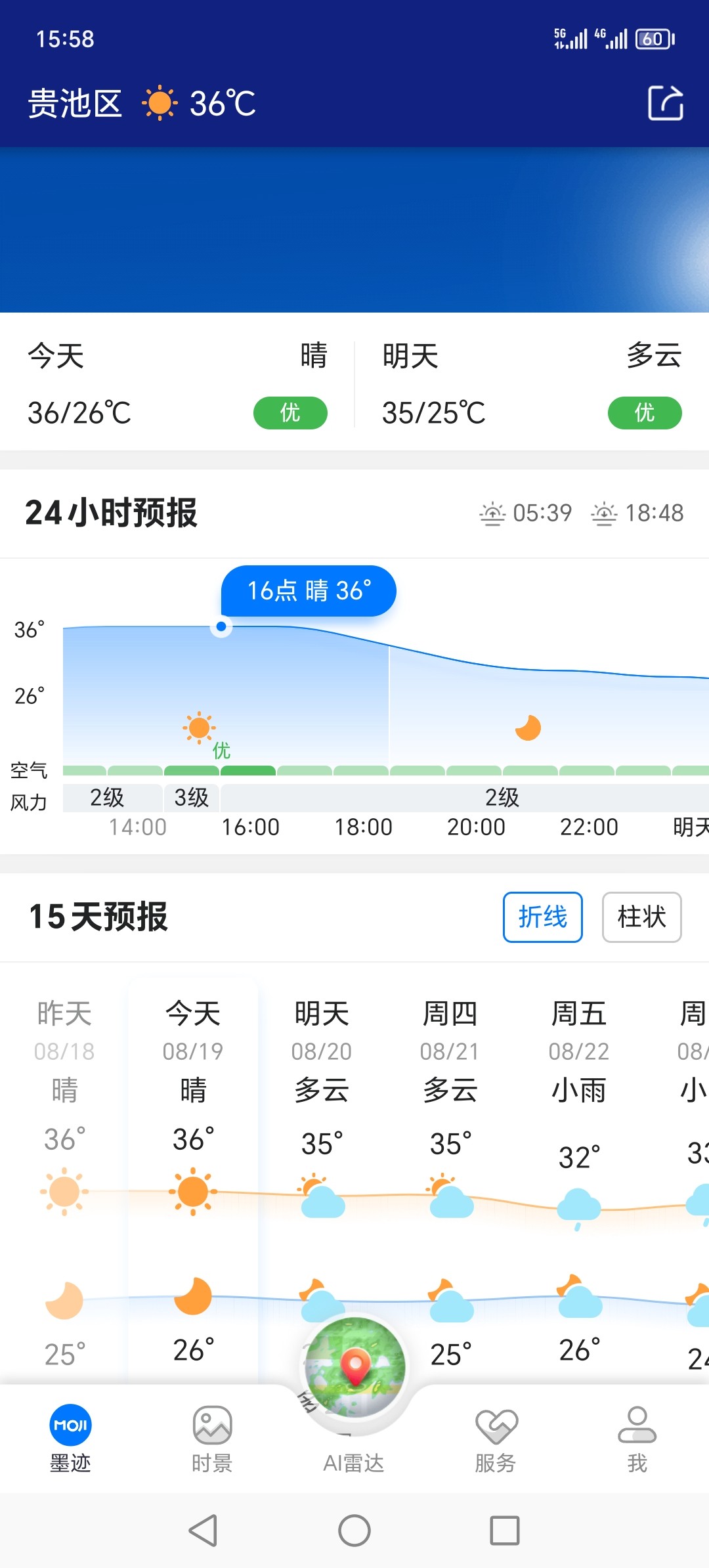Screen dimensions: 709x1568
Task: Open 周四 08/21 daily forecast column
Action: click(x=450, y=1116)
